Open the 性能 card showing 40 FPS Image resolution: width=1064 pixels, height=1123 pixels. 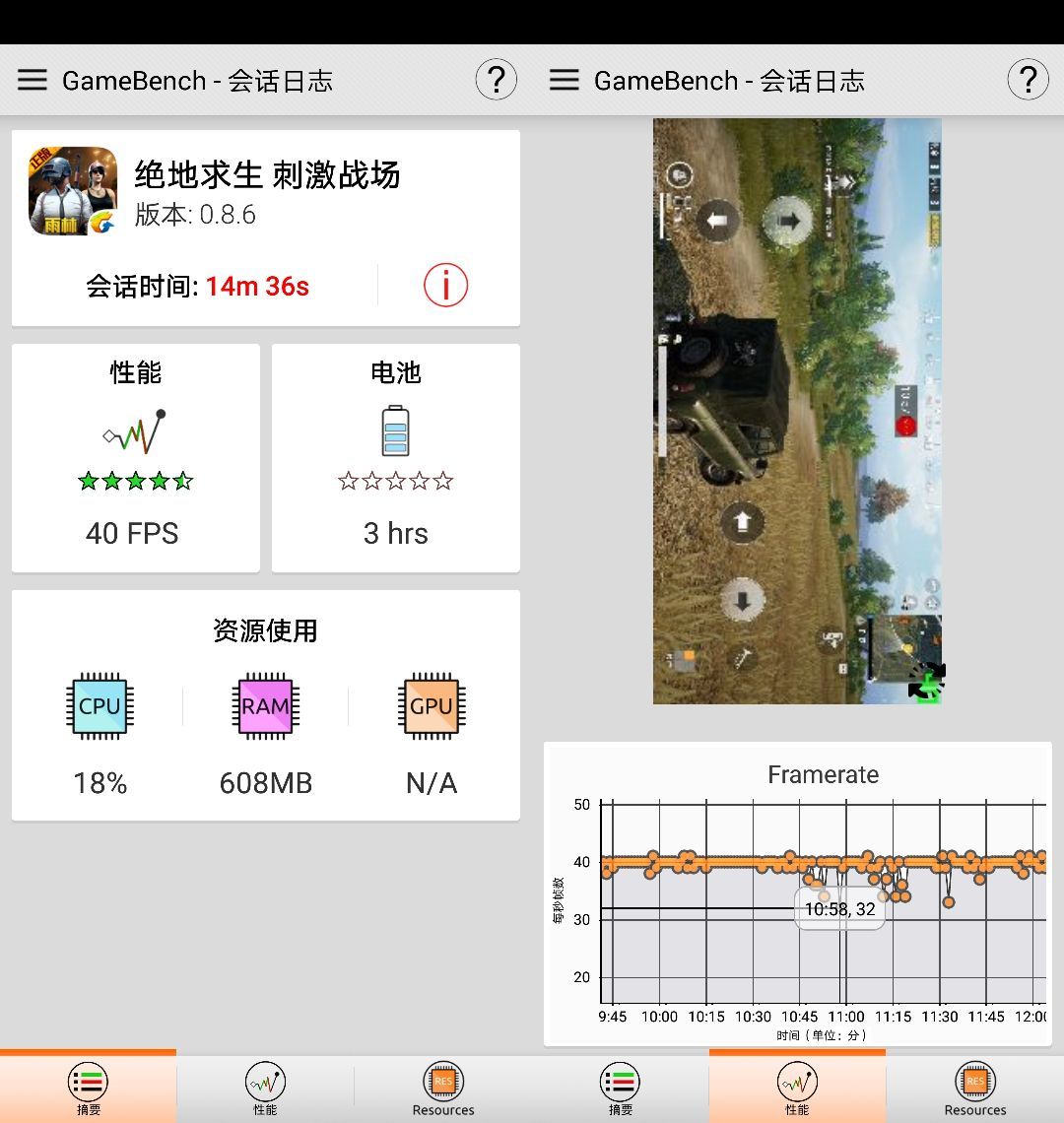click(x=136, y=458)
